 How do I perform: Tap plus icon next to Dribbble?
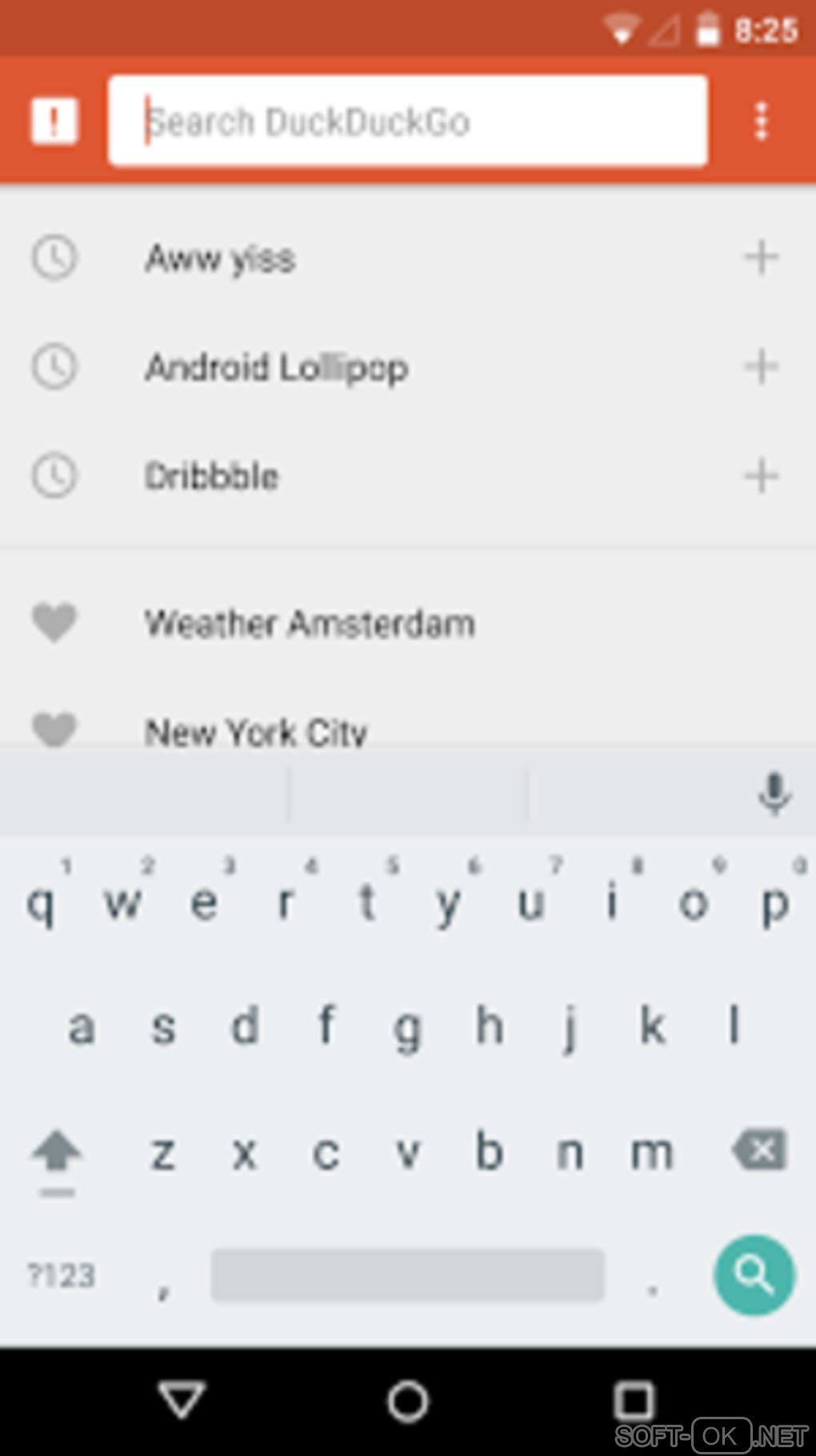[761, 476]
